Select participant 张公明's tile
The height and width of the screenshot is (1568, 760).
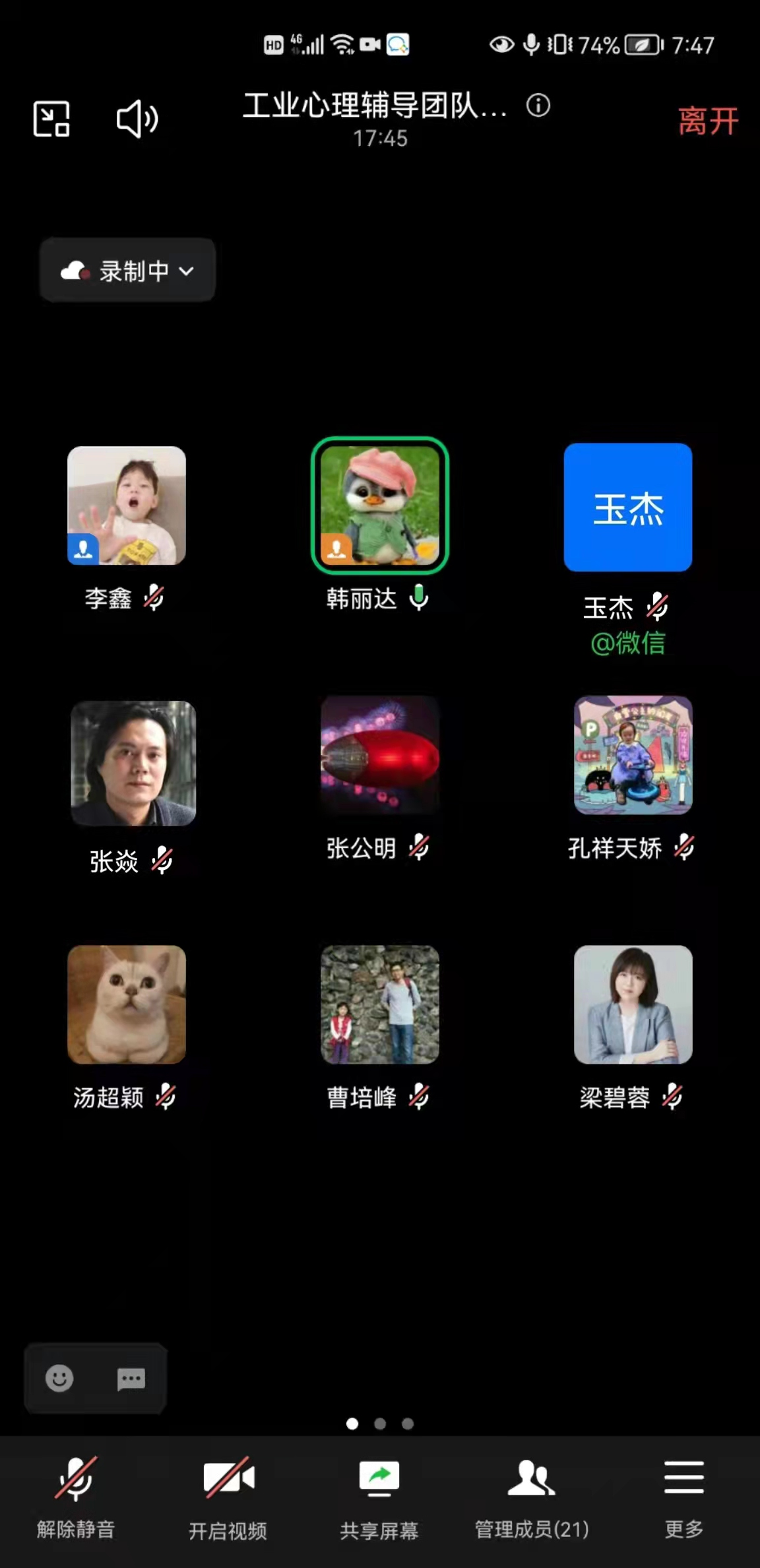pyautogui.click(x=380, y=755)
